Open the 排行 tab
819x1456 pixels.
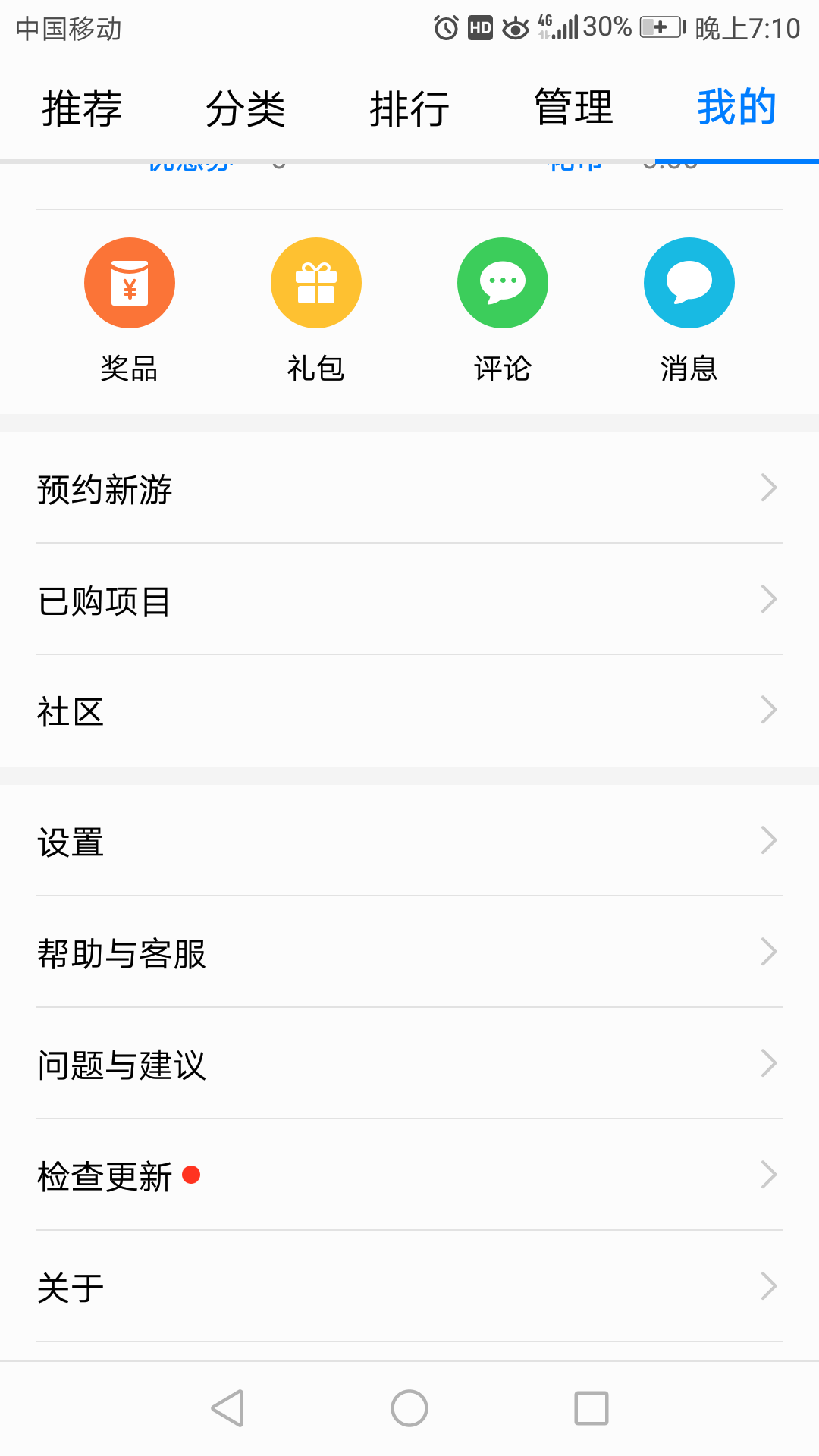point(409,108)
